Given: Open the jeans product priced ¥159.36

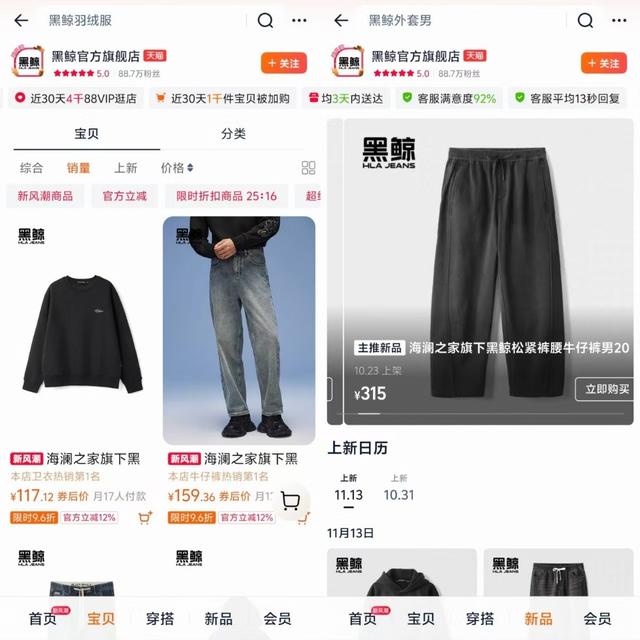Looking at the screenshot, I should (238, 330).
